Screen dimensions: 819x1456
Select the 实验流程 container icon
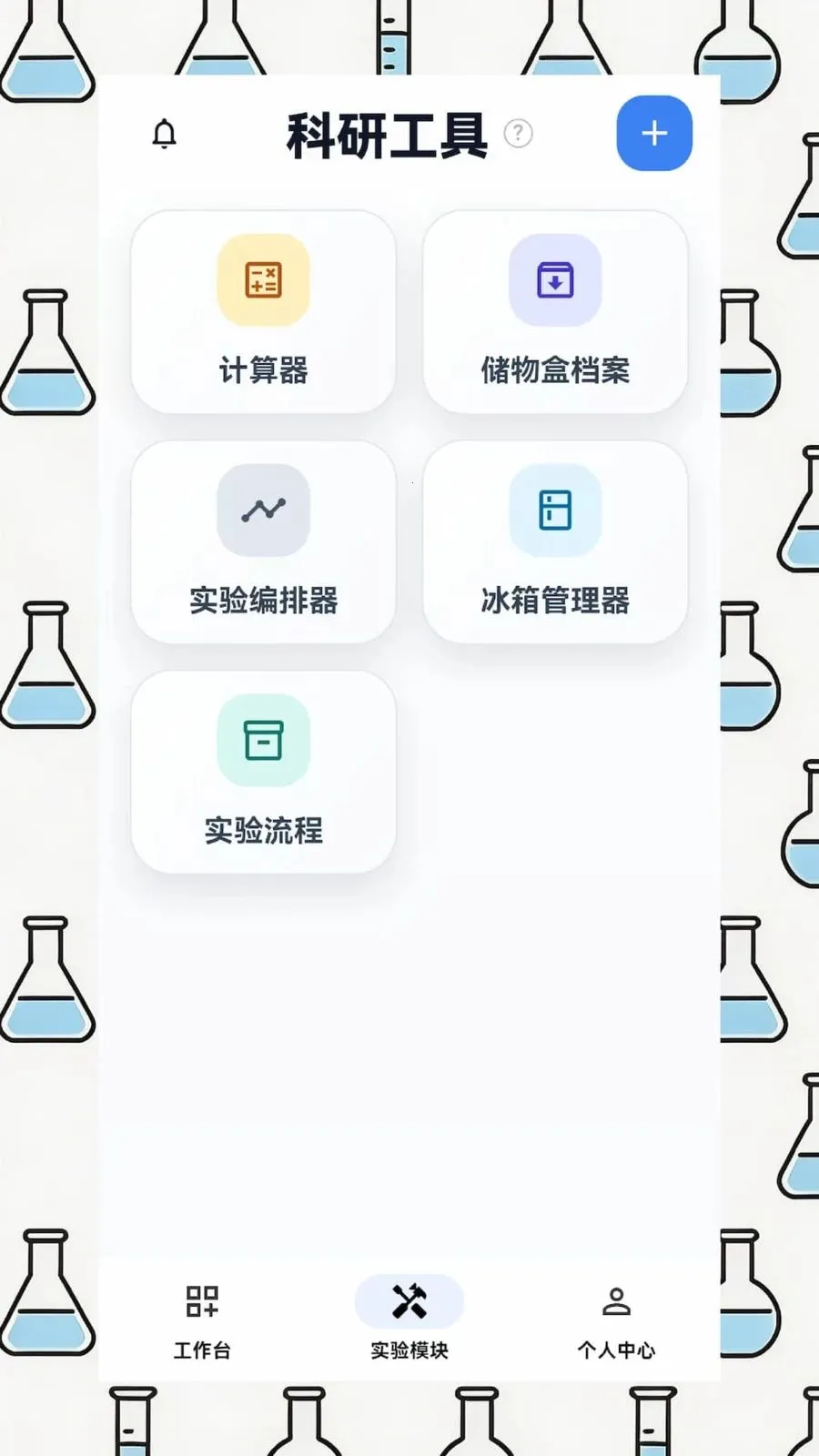coord(263,741)
